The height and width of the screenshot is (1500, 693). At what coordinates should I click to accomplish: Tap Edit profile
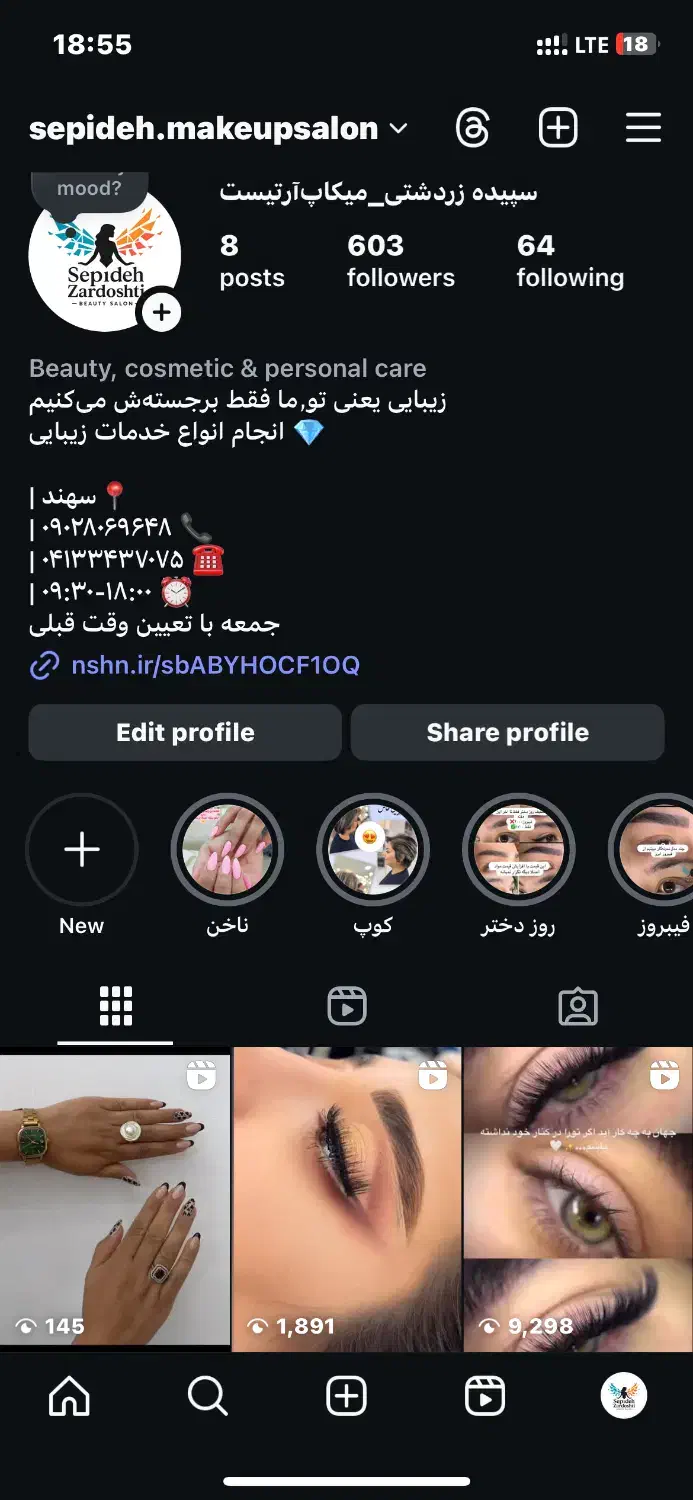[185, 732]
